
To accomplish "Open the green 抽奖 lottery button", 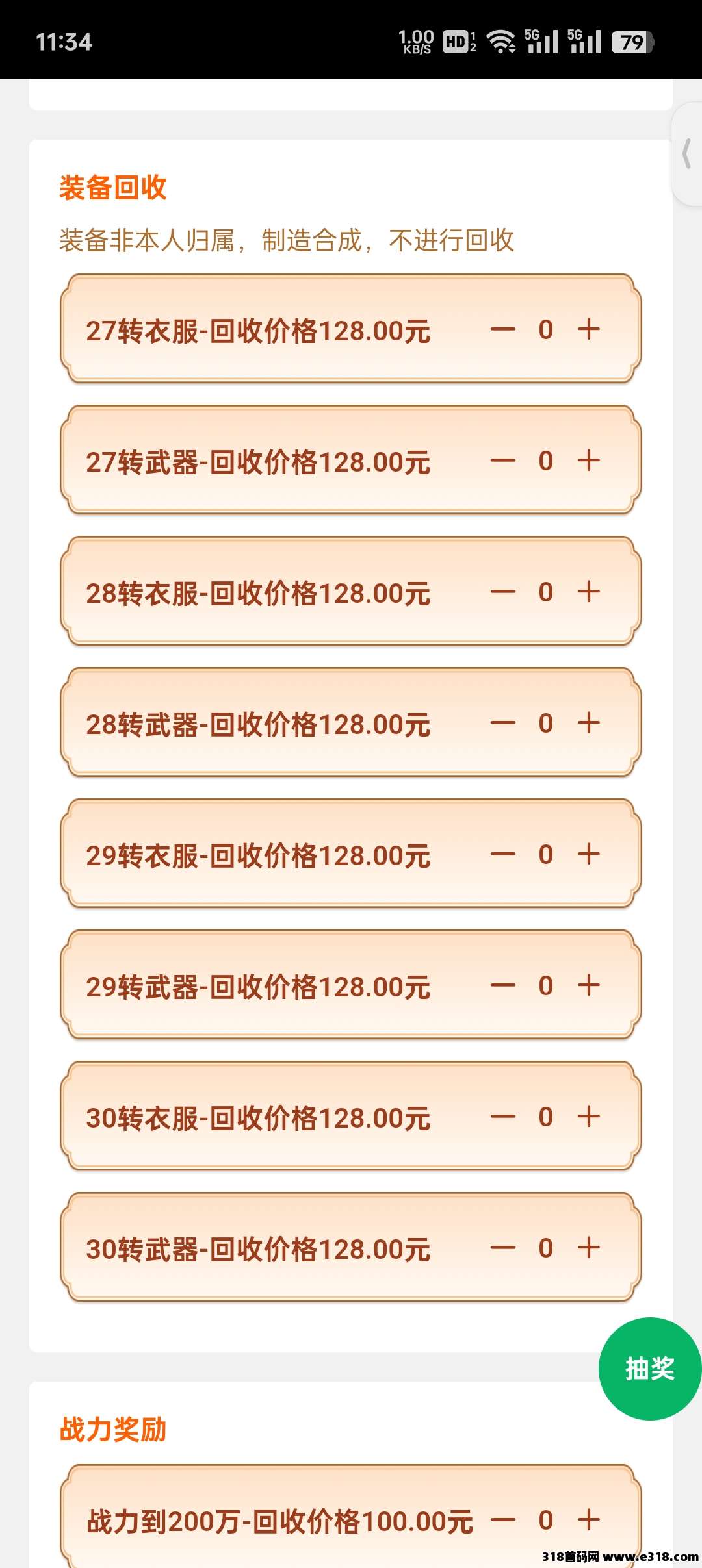I will point(649,1369).
